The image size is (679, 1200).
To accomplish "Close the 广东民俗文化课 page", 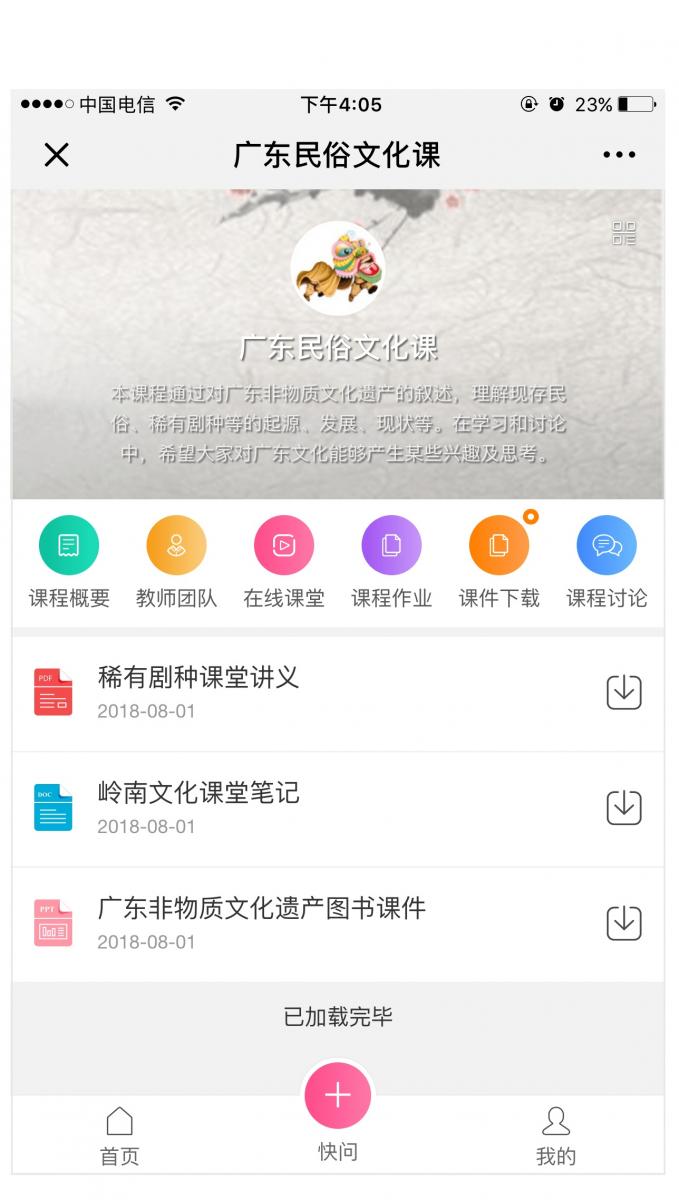I will click(x=57, y=155).
